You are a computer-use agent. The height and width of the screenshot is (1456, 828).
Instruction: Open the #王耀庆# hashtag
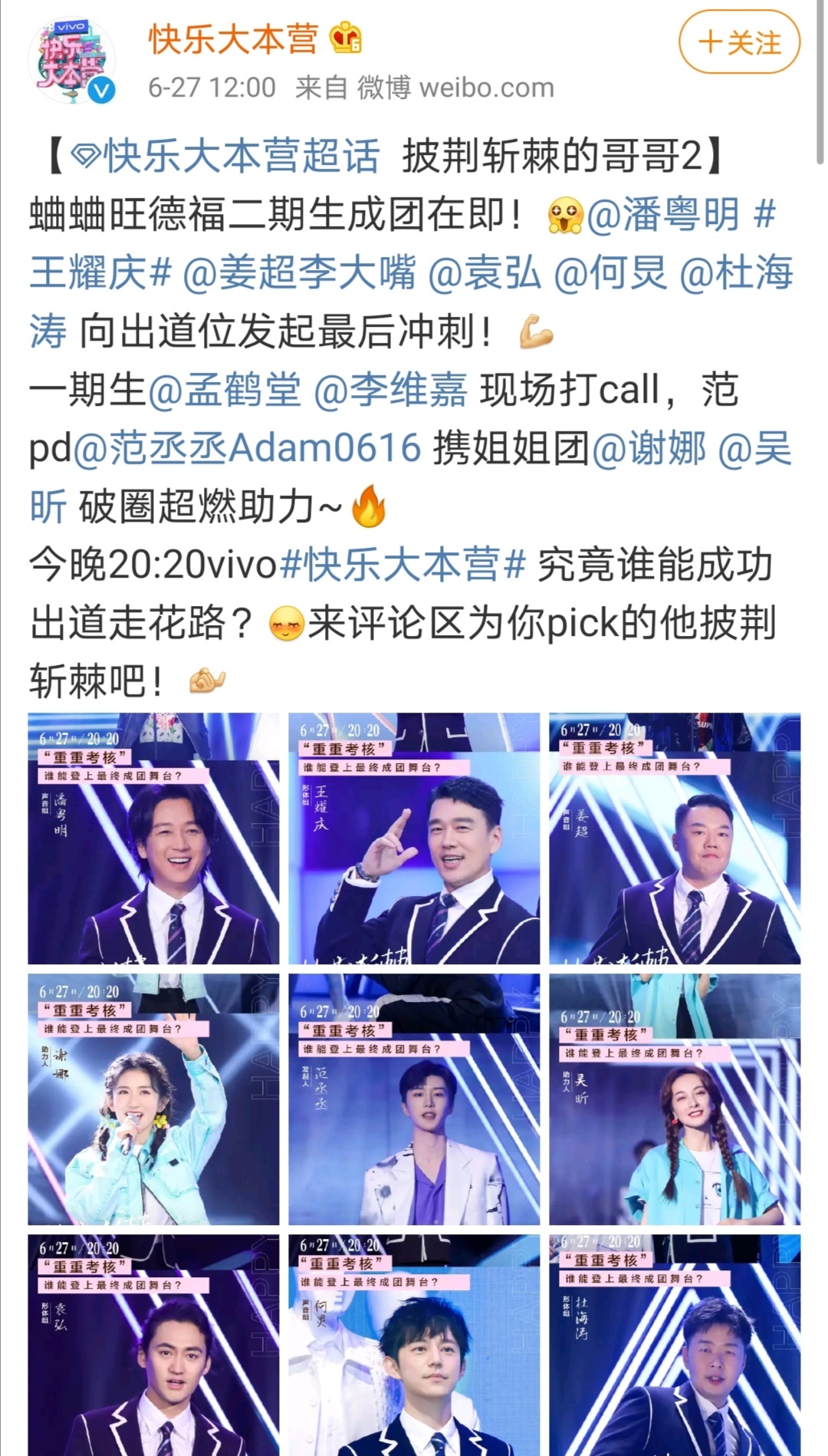tap(100, 273)
